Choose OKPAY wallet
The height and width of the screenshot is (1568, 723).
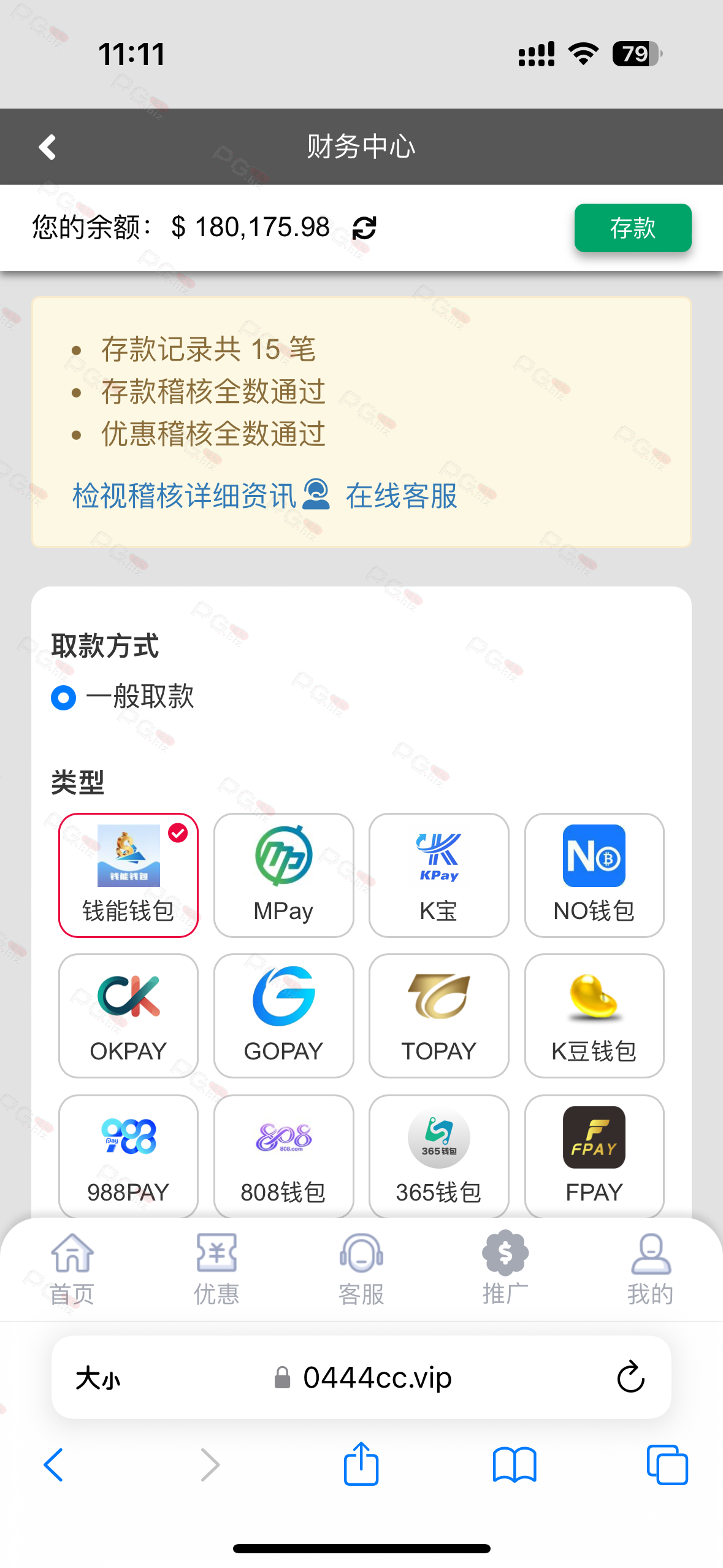tap(128, 1015)
